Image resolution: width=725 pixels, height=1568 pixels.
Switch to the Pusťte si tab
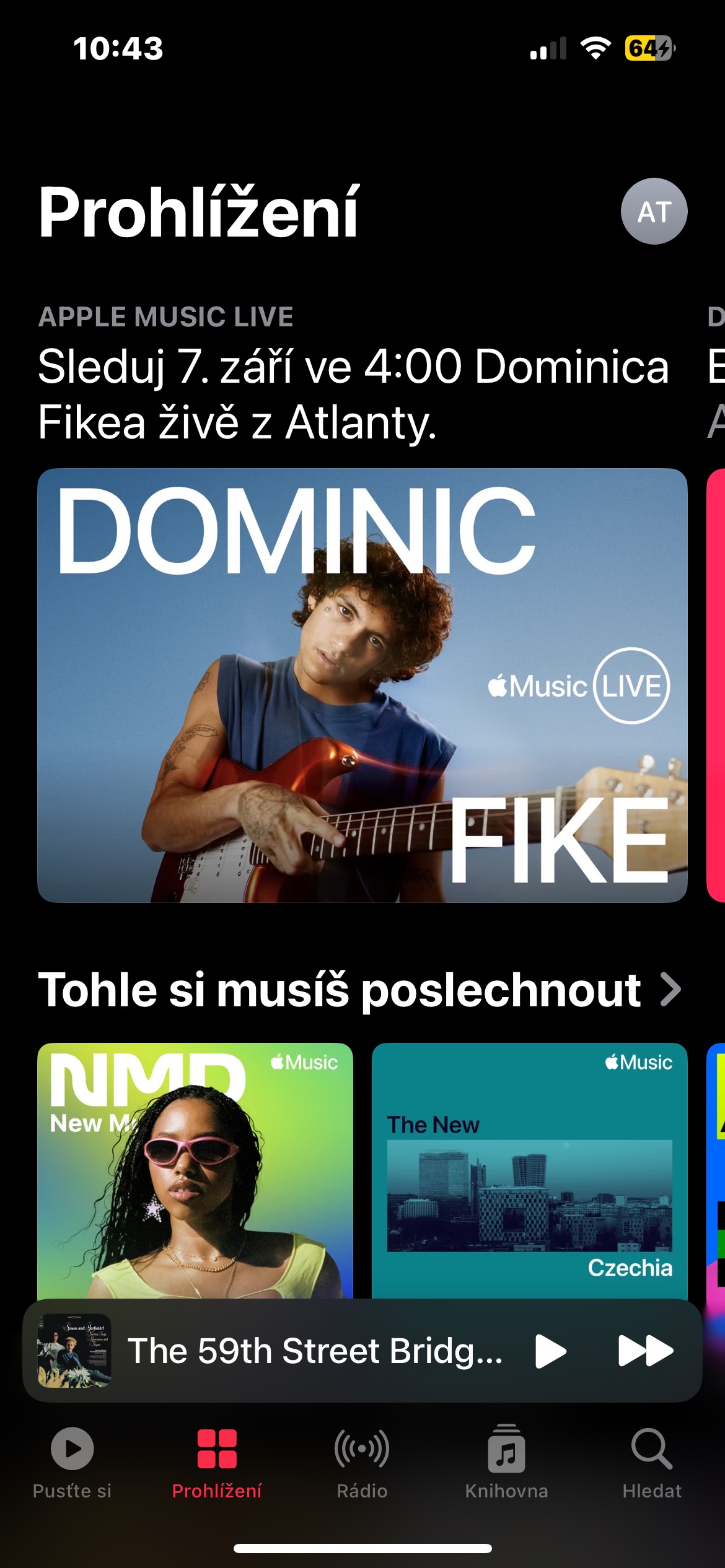(72, 1463)
